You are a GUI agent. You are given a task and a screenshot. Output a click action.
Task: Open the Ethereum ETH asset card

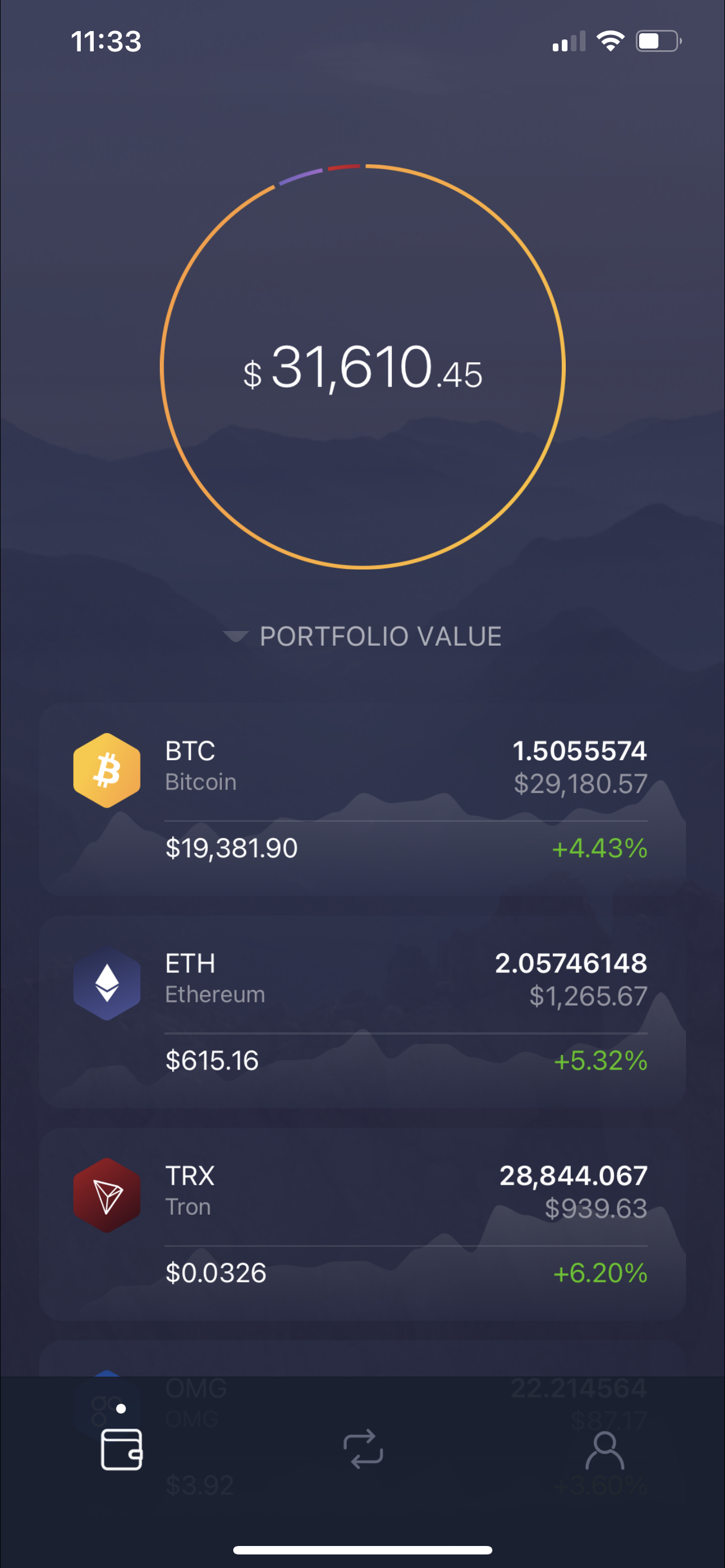362,1011
